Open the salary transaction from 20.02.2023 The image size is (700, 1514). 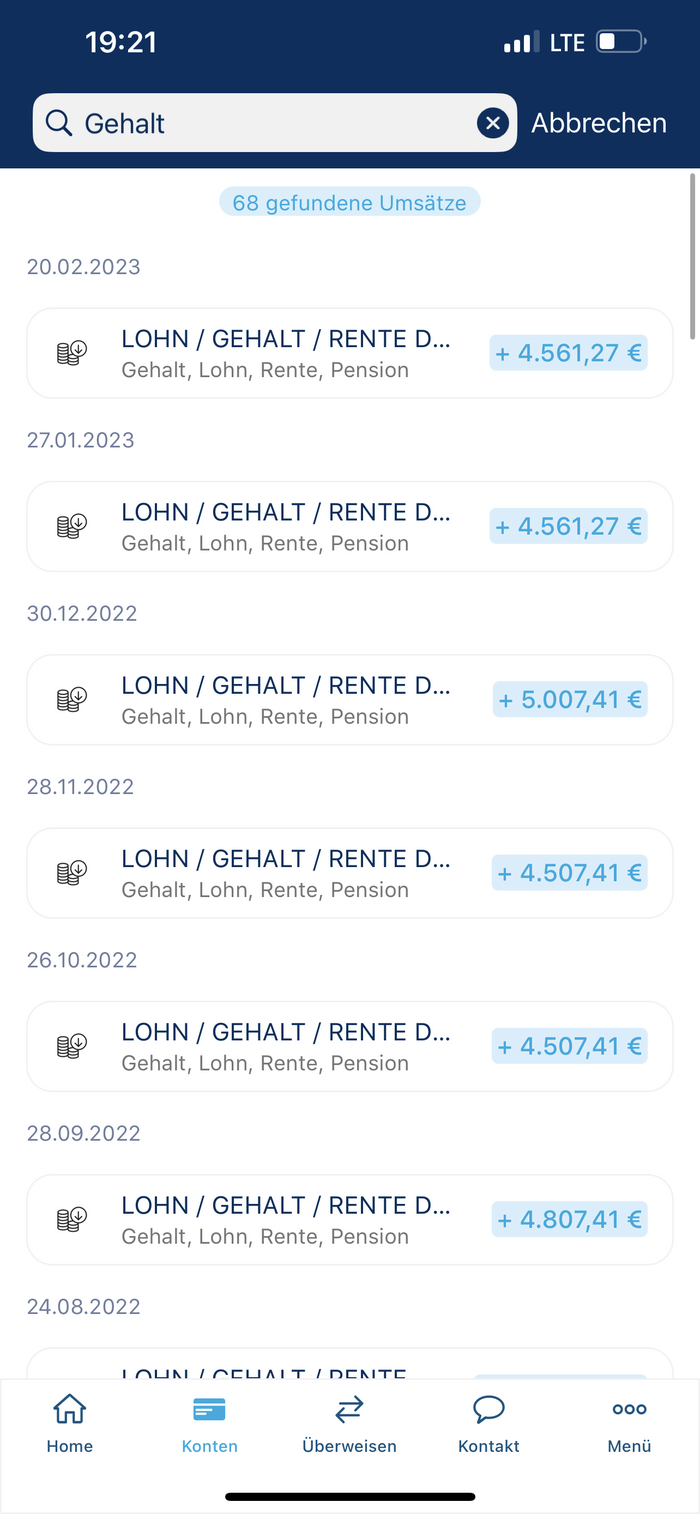tap(349, 353)
